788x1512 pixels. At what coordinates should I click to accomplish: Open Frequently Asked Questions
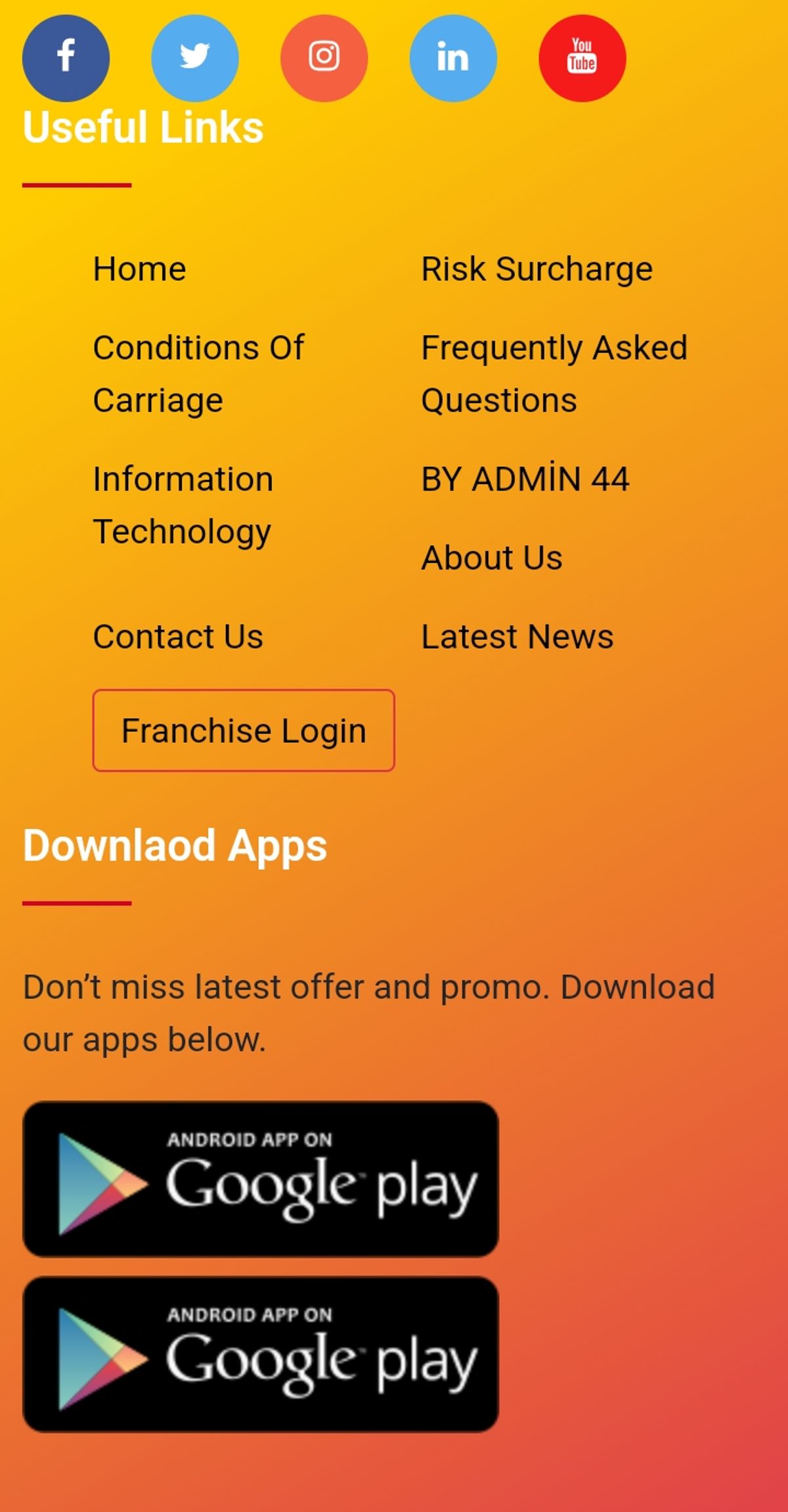coord(554,374)
